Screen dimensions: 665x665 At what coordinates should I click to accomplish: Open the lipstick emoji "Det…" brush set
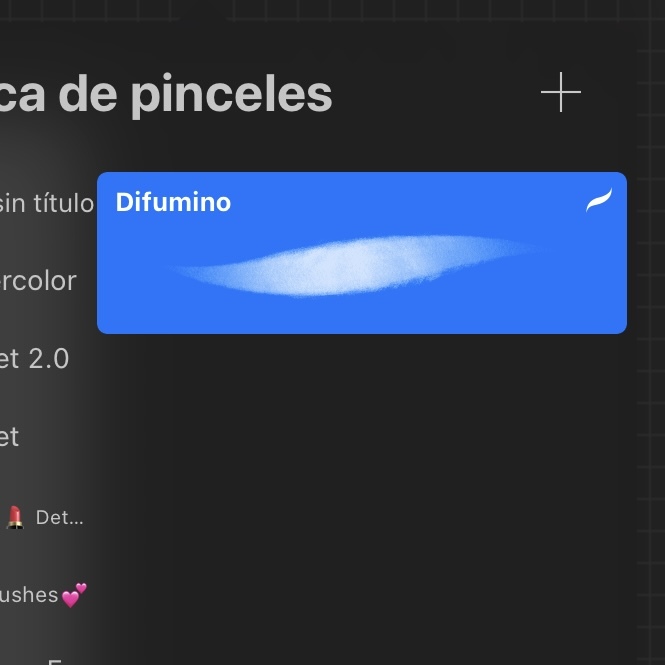45,518
